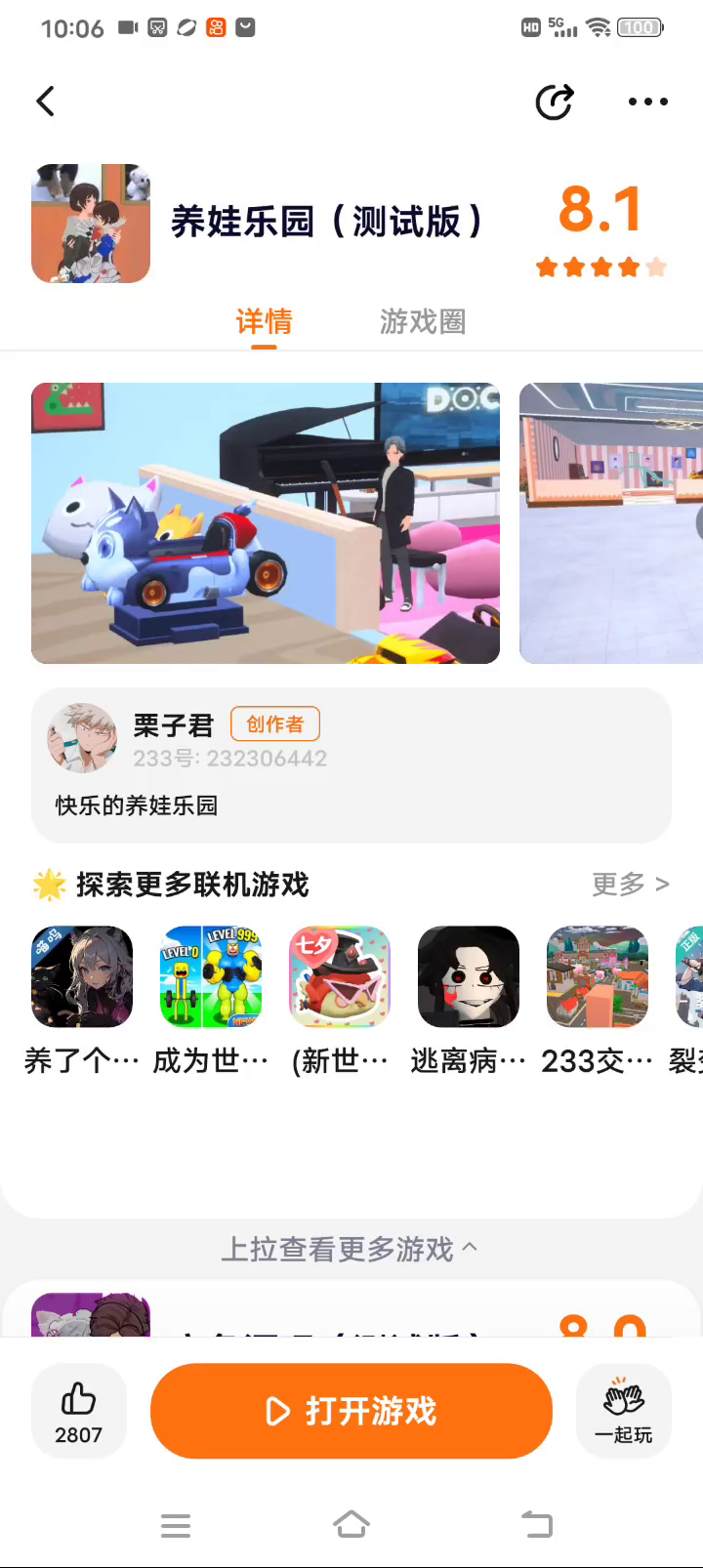The height and width of the screenshot is (1568, 703).
Task: View the piano room screenshot
Action: tap(266, 523)
